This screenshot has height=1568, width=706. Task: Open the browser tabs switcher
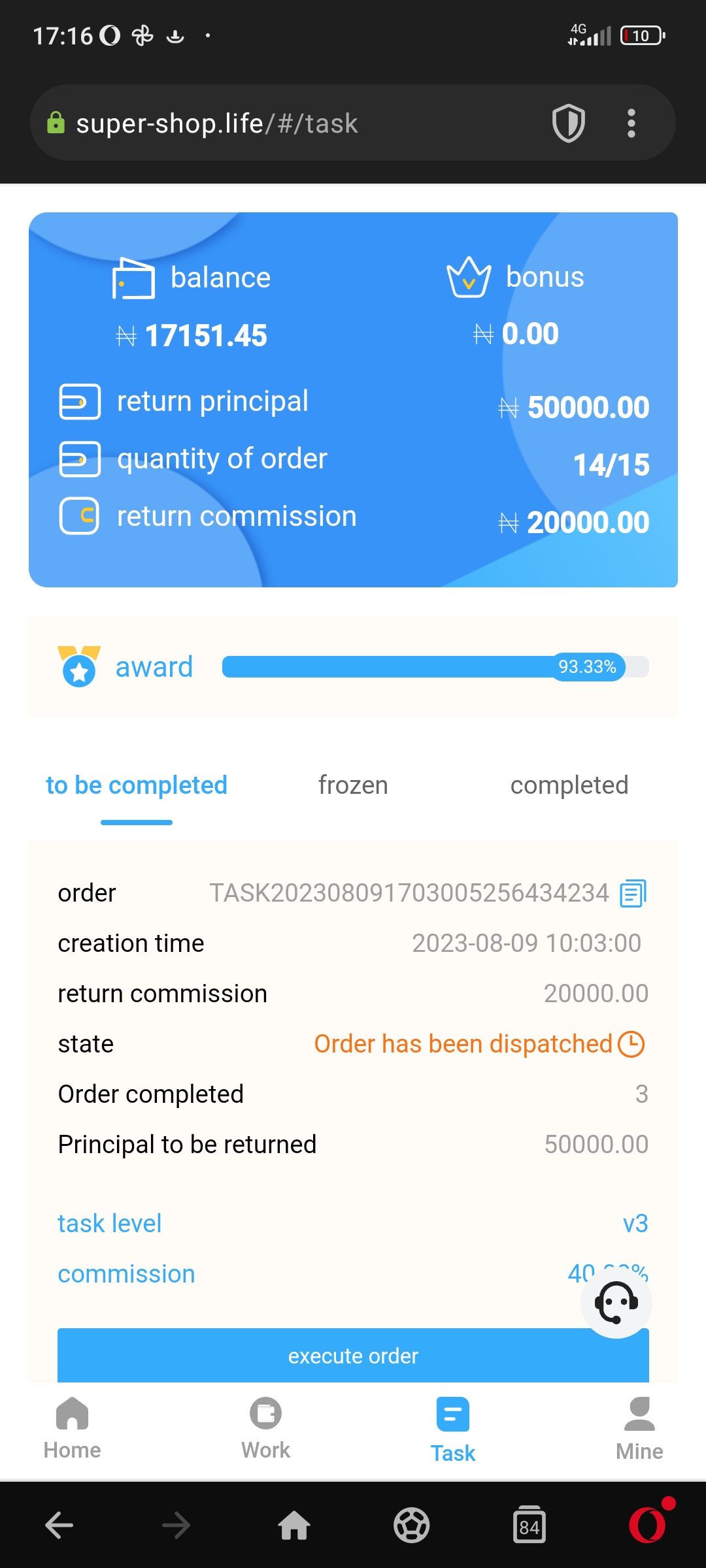529,1526
